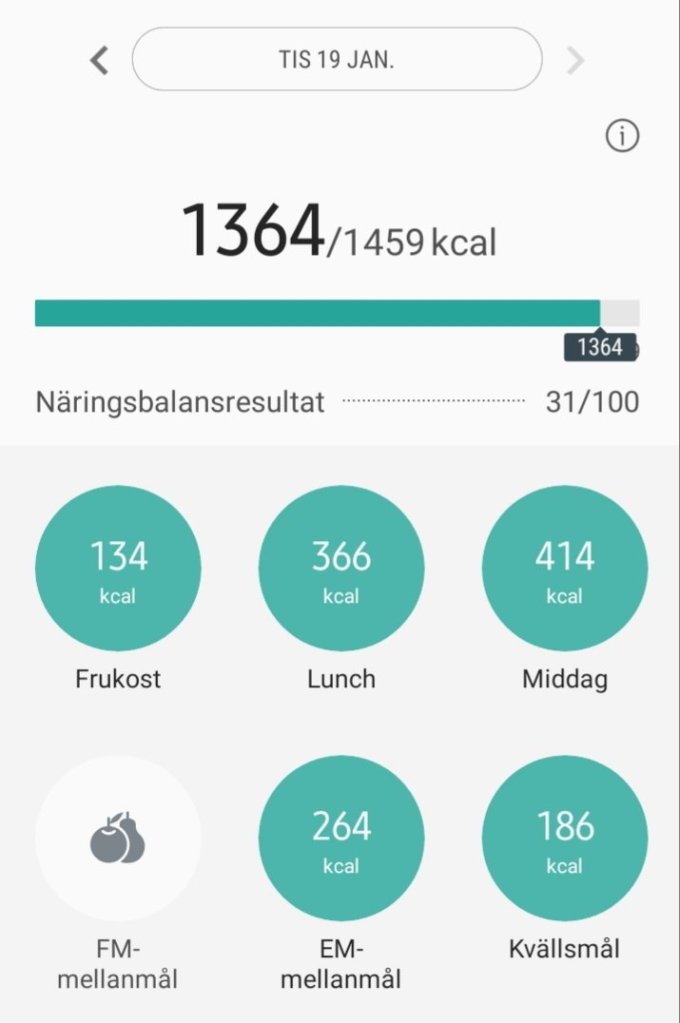Go to the previous day

pos(98,60)
